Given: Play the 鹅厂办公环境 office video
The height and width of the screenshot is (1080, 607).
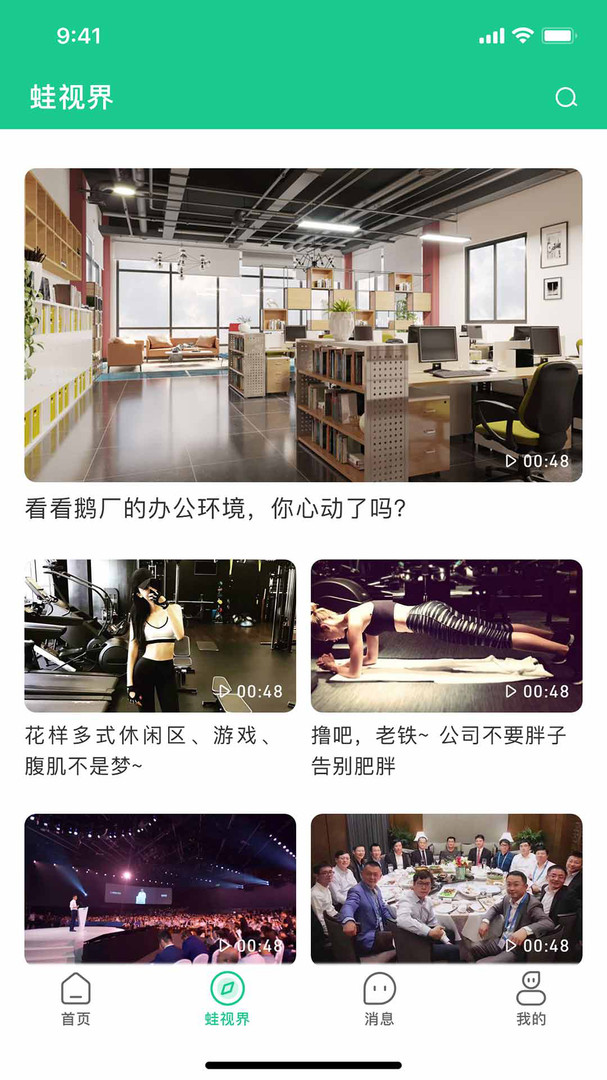Looking at the screenshot, I should click(303, 325).
